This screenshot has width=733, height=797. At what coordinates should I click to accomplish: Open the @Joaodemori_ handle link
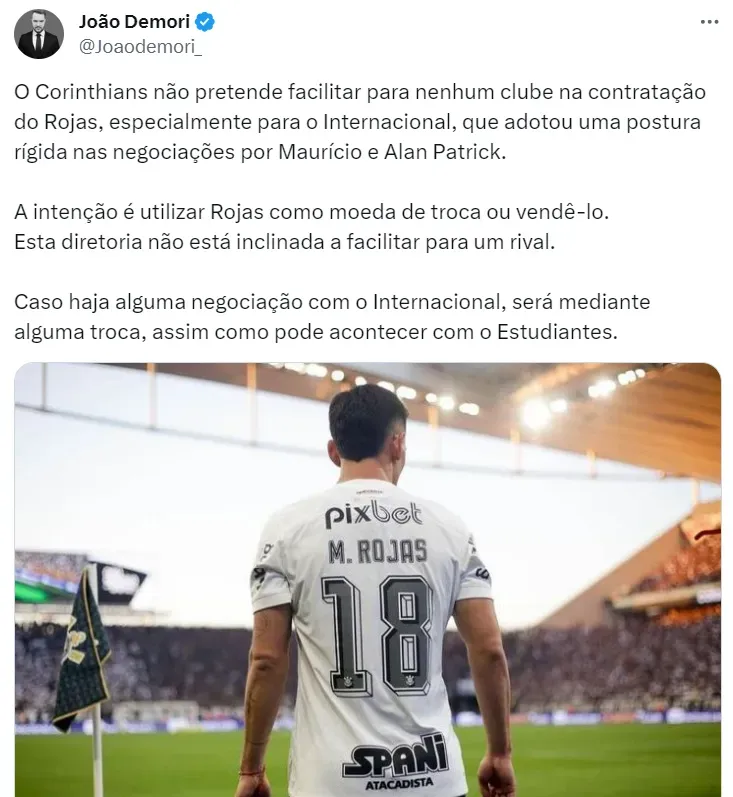(x=126, y=45)
